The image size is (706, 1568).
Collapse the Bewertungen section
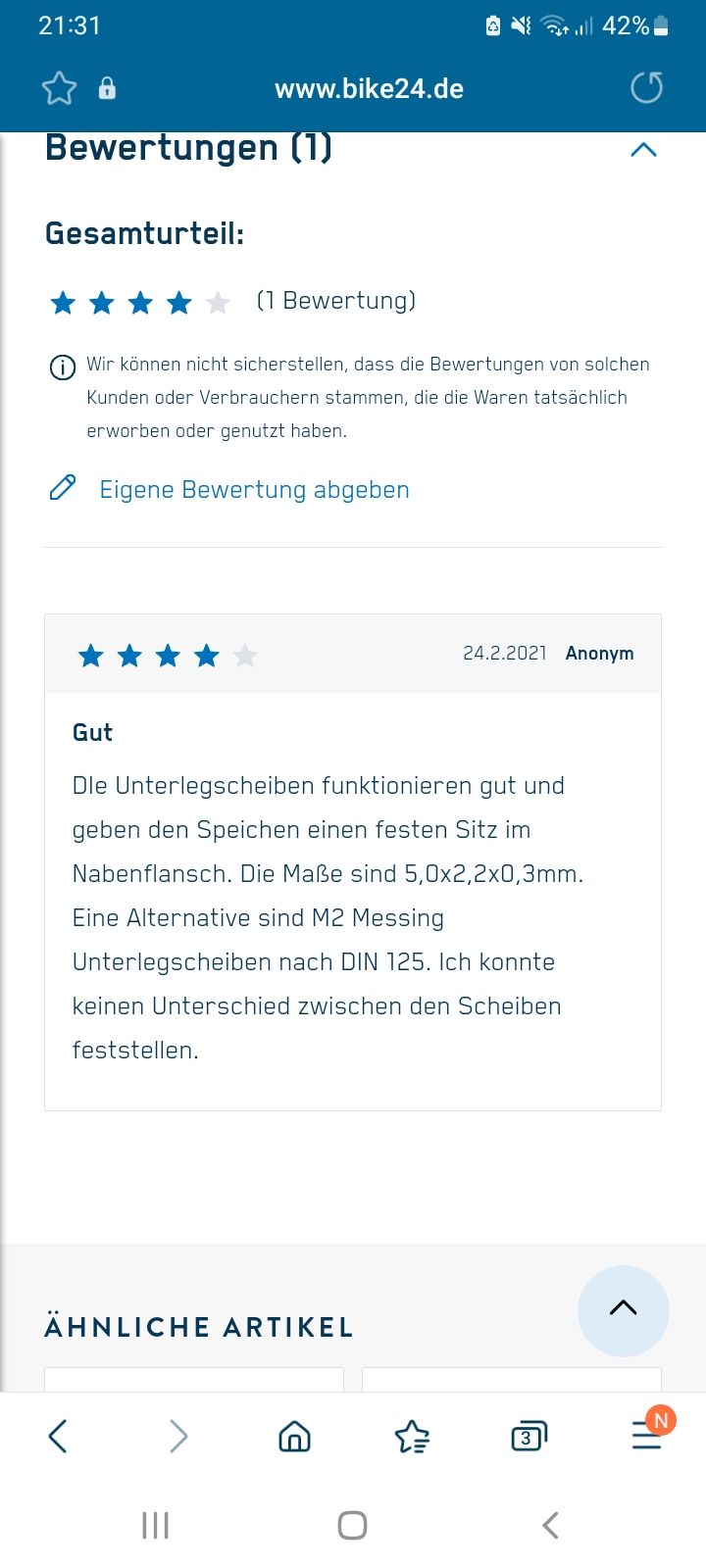coord(643,150)
